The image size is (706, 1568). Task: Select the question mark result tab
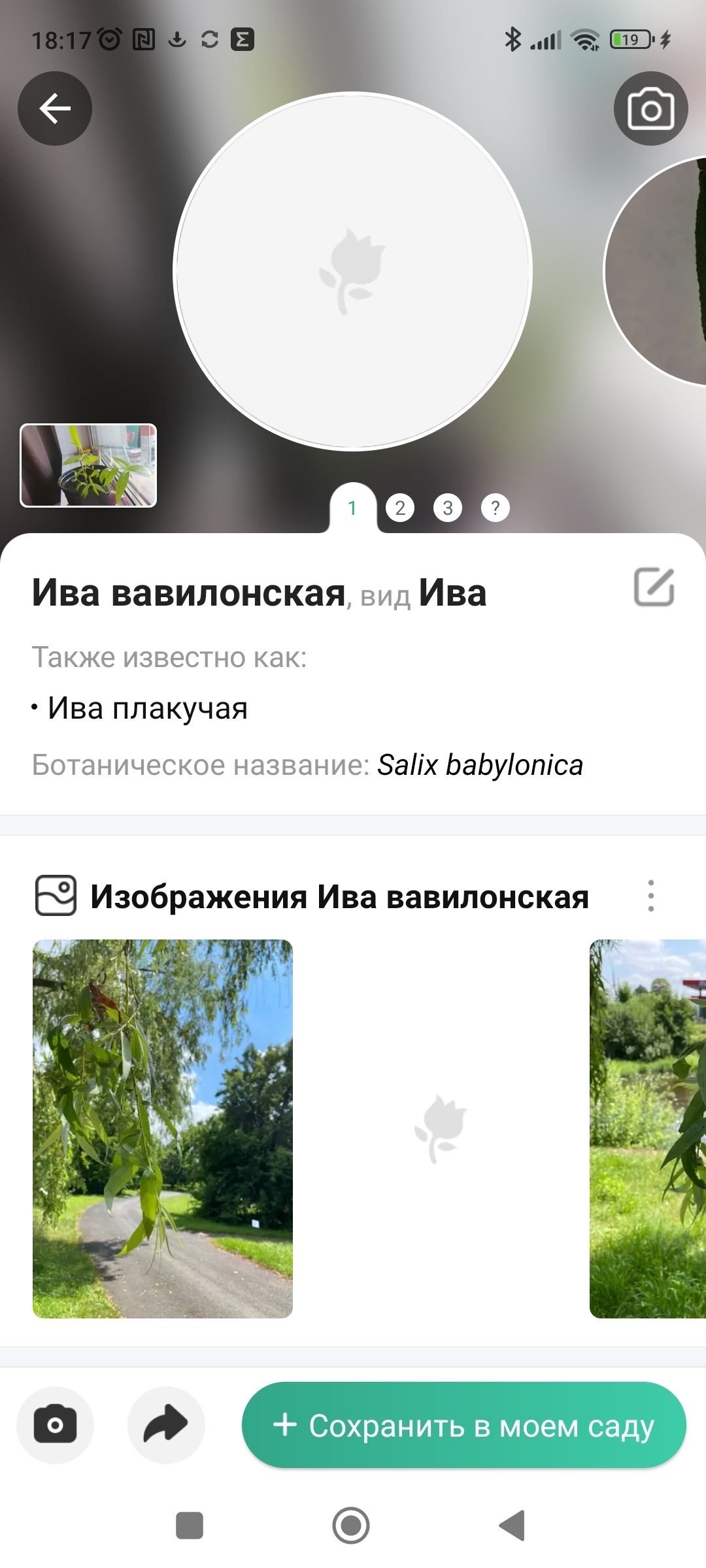click(x=496, y=508)
